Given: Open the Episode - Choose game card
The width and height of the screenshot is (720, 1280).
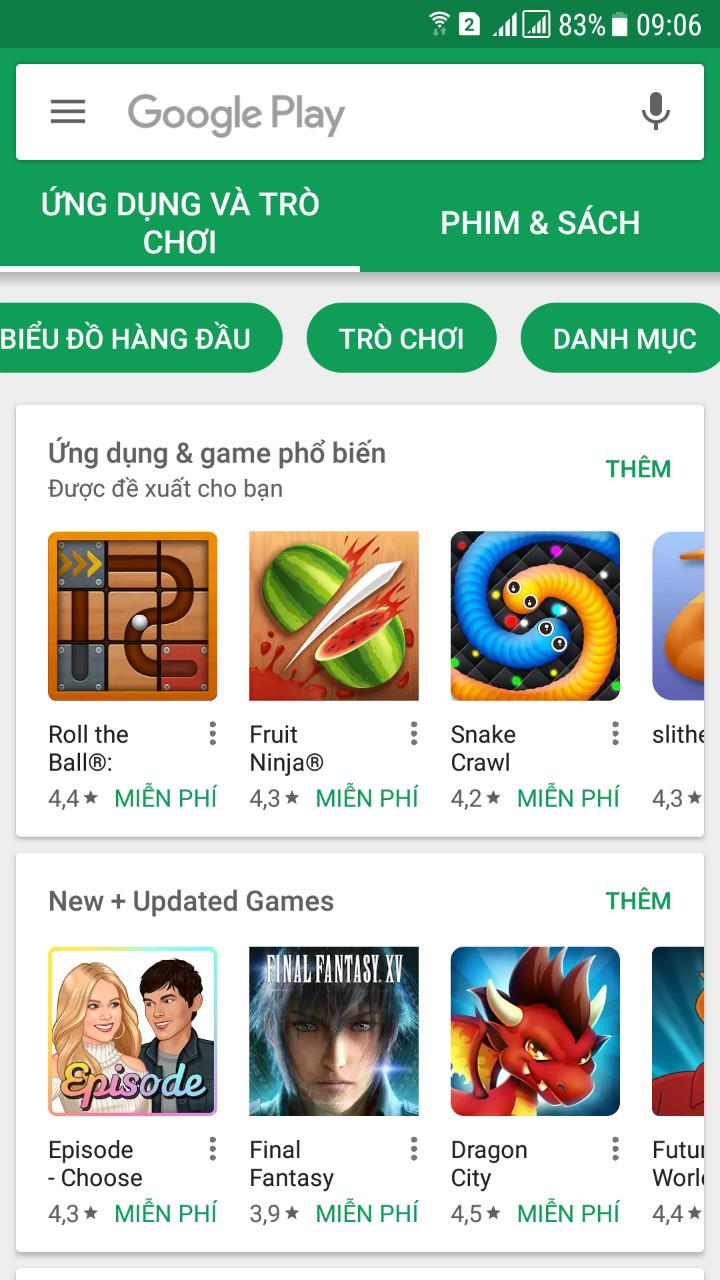Looking at the screenshot, I should click(132, 1031).
